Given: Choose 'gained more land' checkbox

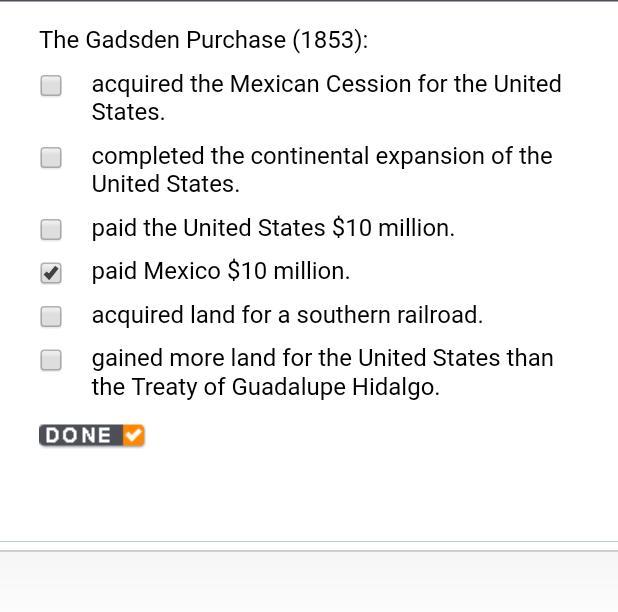Looking at the screenshot, I should coord(51,360).
